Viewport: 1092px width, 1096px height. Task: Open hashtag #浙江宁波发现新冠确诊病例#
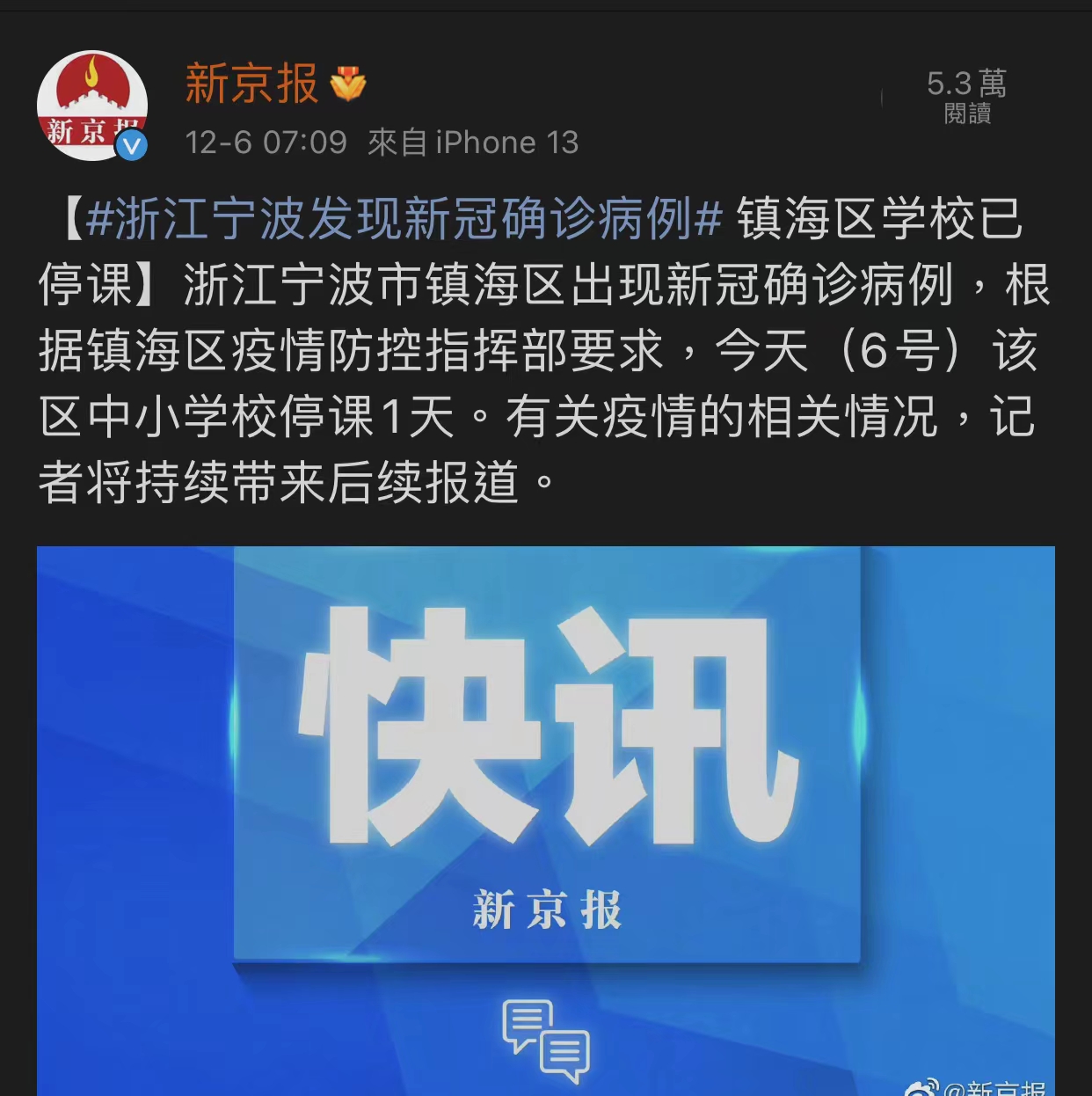point(404,220)
